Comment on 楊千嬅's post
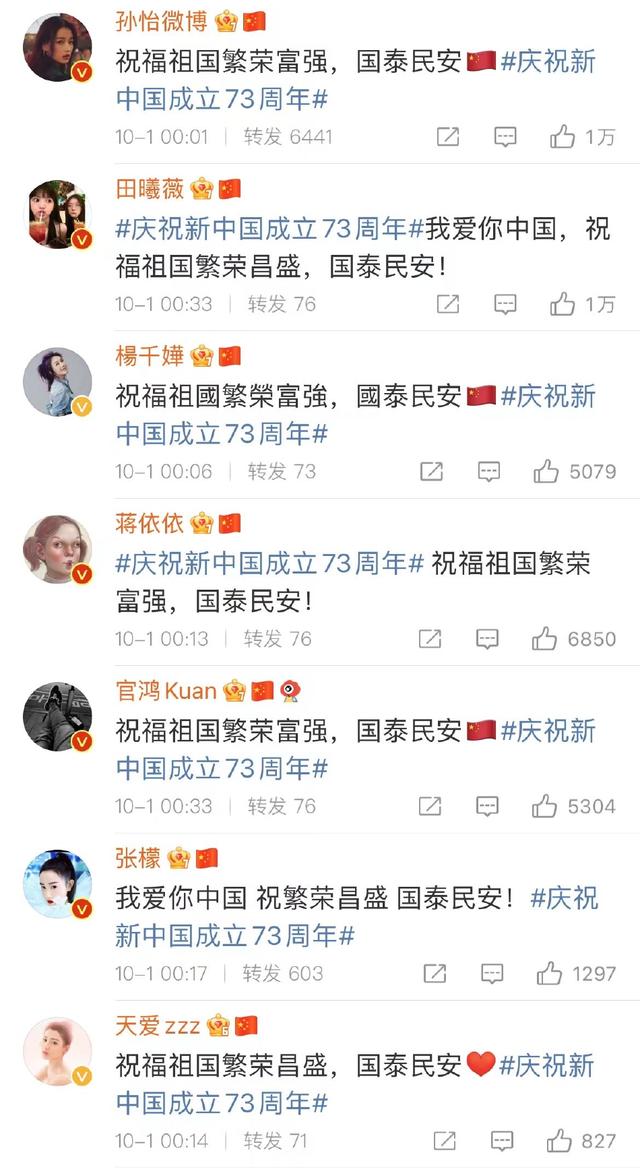Viewport: 640px width, 1172px height. pyautogui.click(x=488, y=471)
